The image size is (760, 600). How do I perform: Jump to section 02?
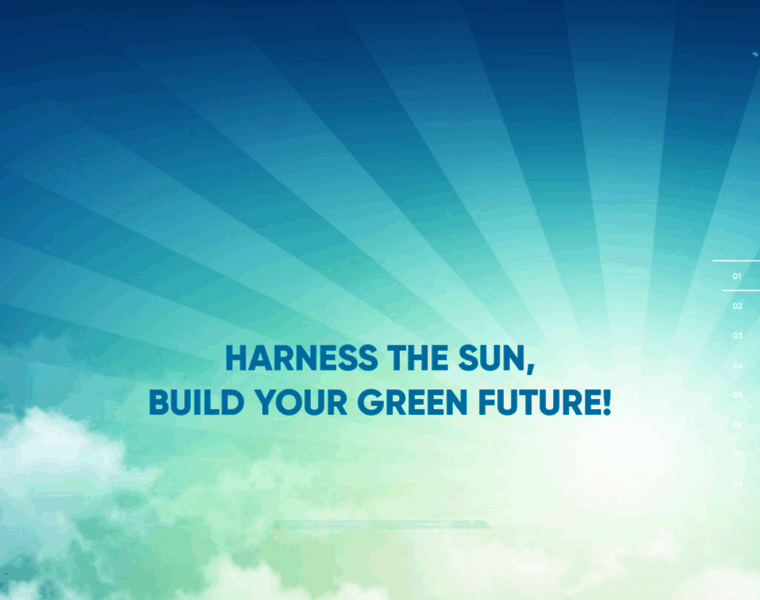click(737, 306)
